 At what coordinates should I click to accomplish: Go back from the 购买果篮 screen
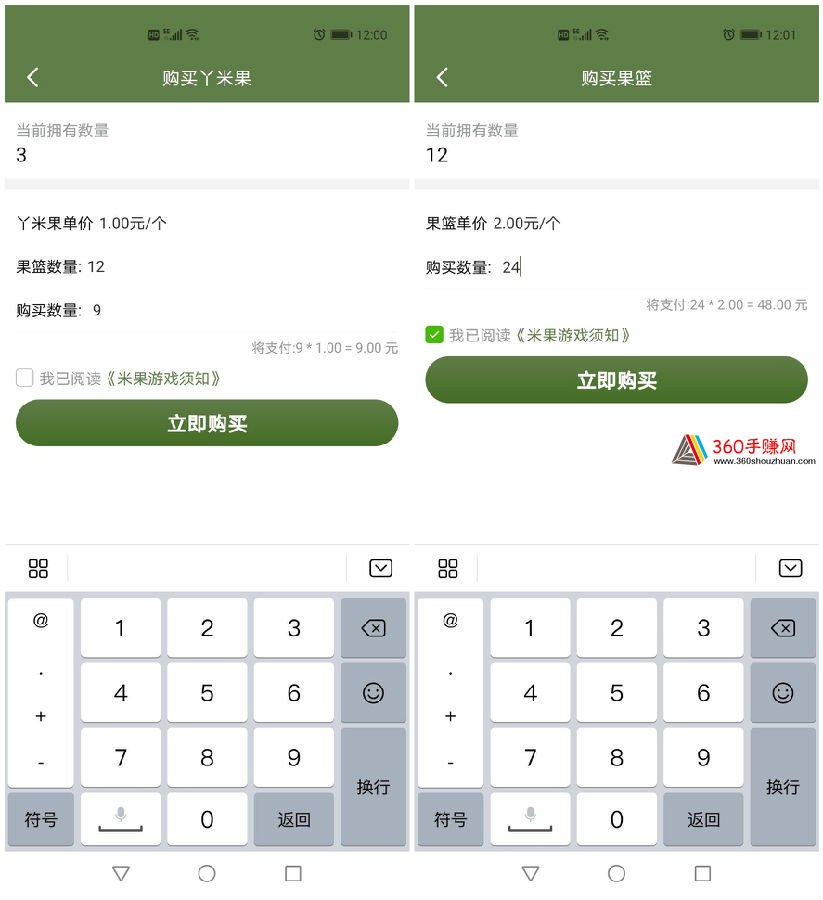(442, 77)
